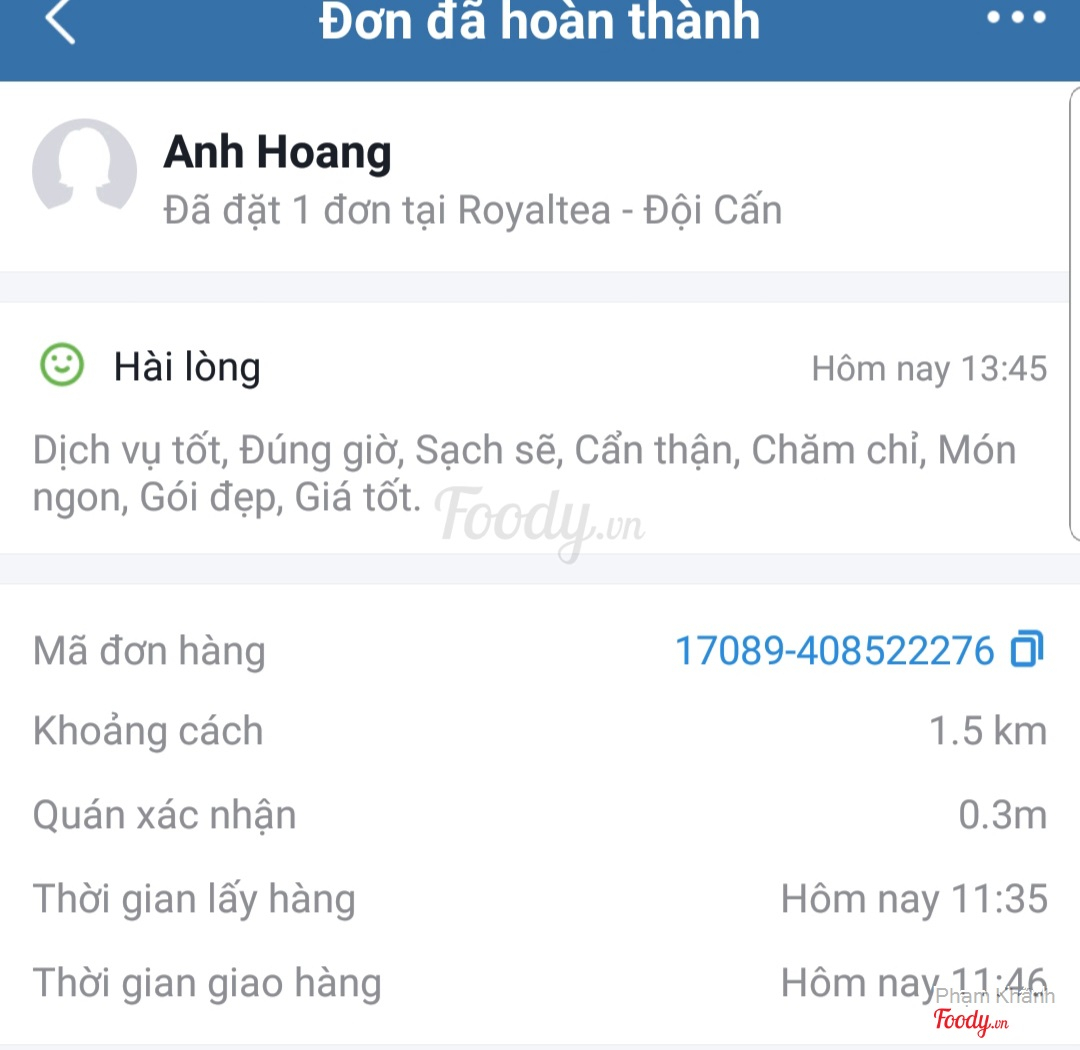Go back using the header arrow
Screen dimensions: 1080x1050
[x=60, y=22]
